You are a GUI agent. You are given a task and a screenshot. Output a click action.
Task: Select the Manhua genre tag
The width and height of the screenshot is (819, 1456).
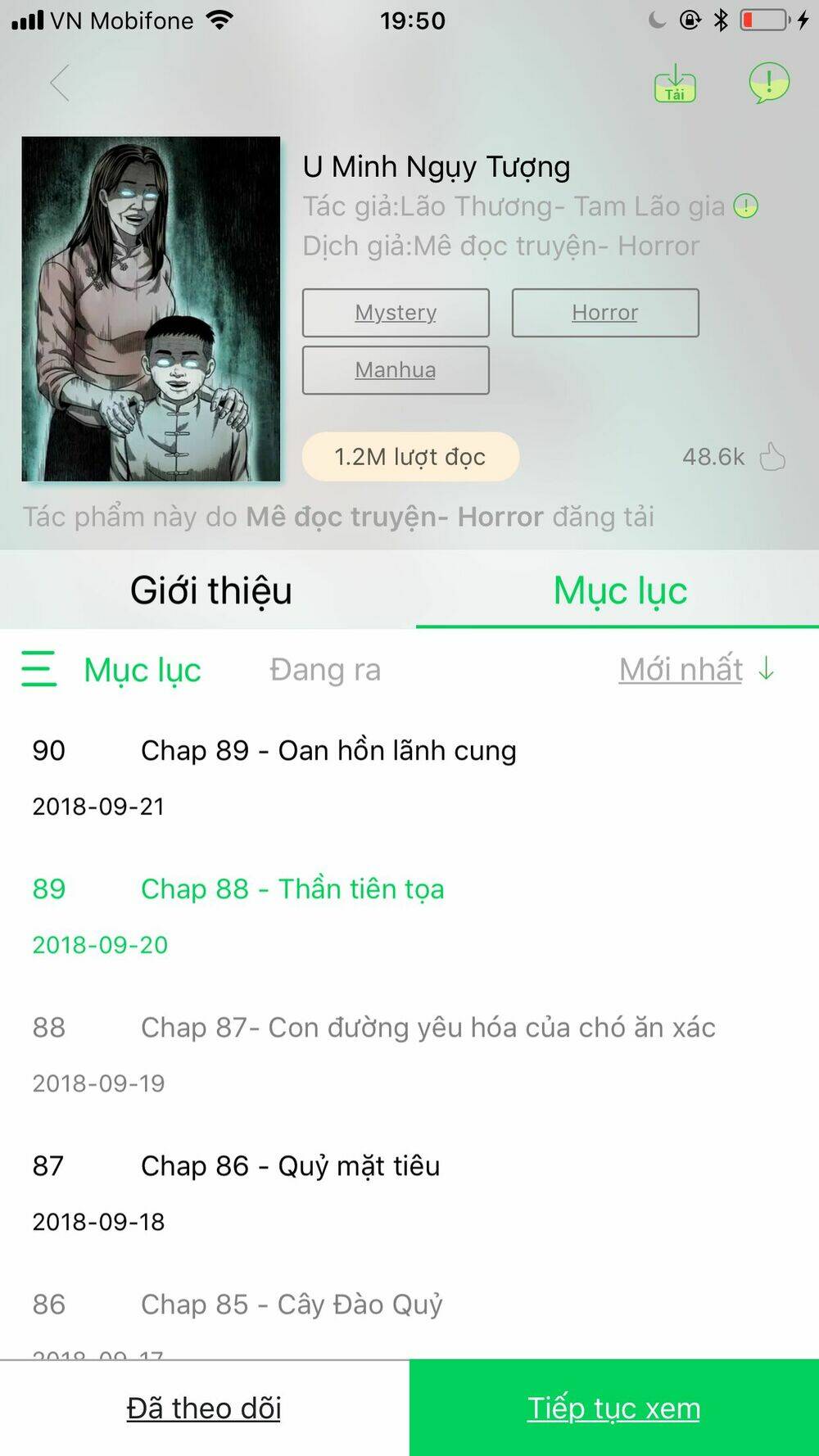[x=396, y=370]
